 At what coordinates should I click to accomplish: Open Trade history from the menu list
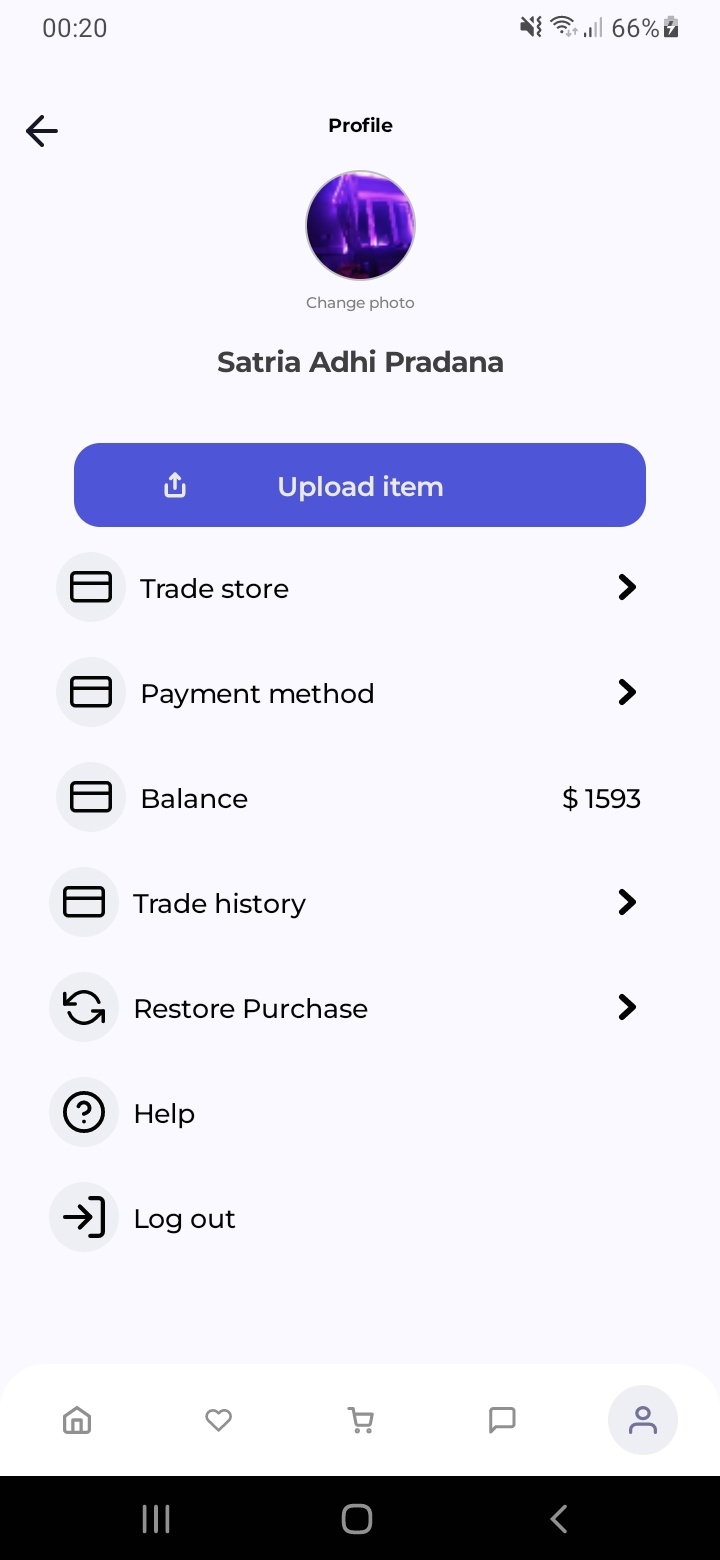[219, 902]
